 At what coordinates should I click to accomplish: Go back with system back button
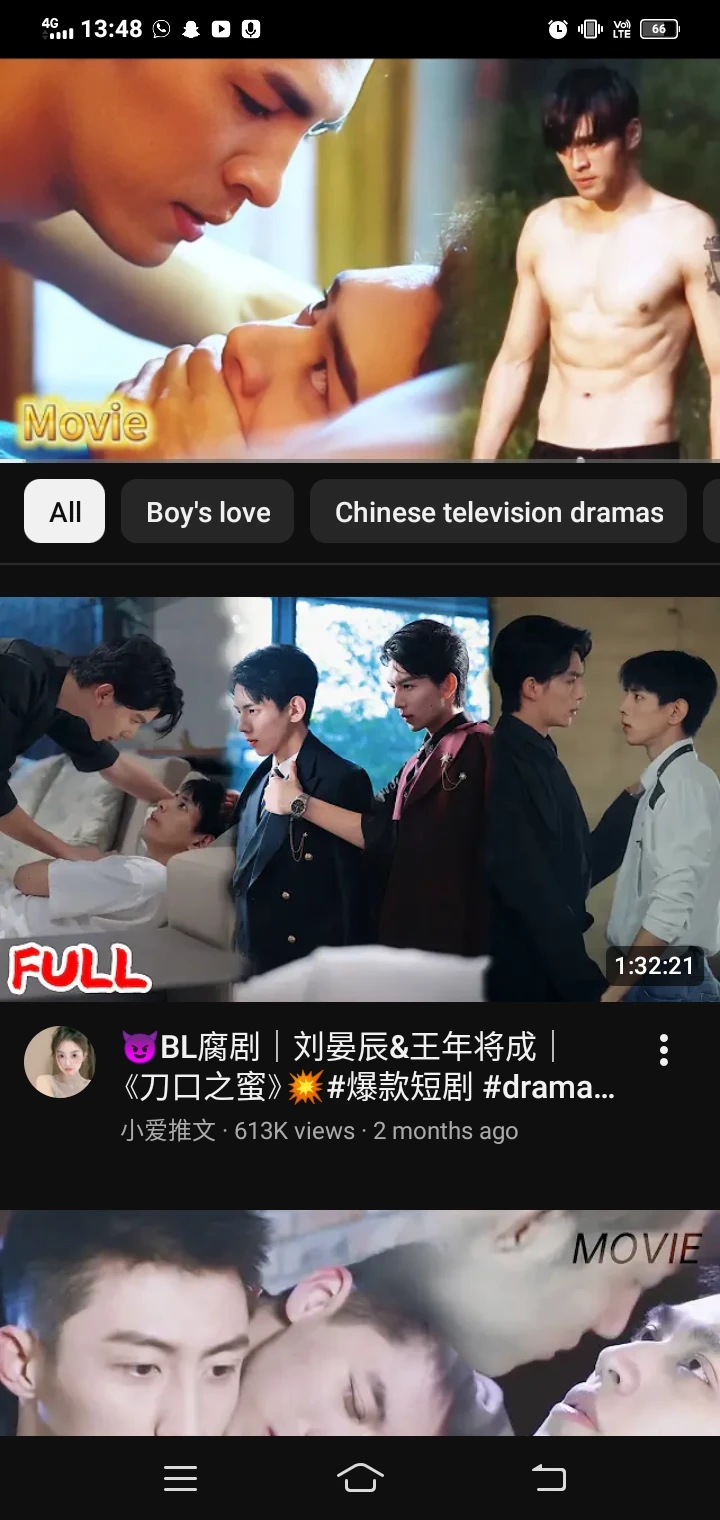[547, 1478]
